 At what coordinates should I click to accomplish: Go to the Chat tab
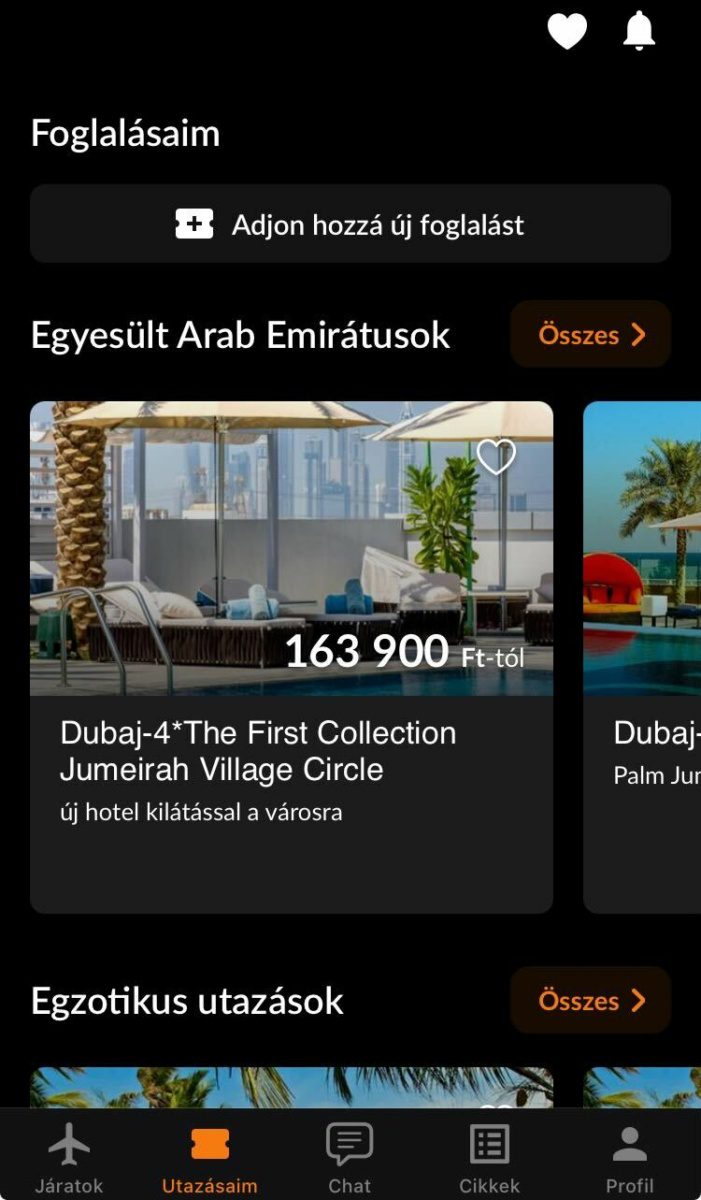click(350, 1157)
